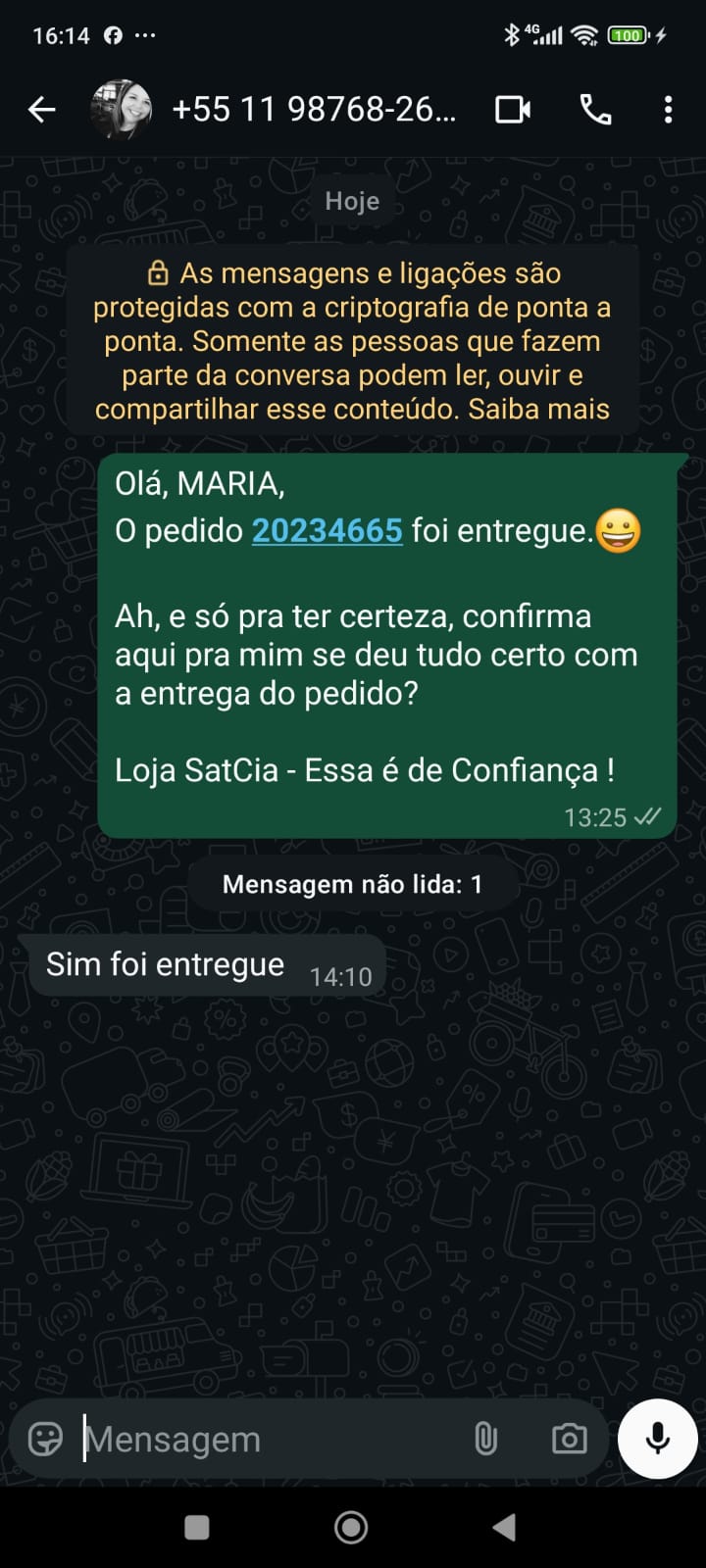Open the camera to send a photo
This screenshot has width=706, height=1568.
(569, 1439)
